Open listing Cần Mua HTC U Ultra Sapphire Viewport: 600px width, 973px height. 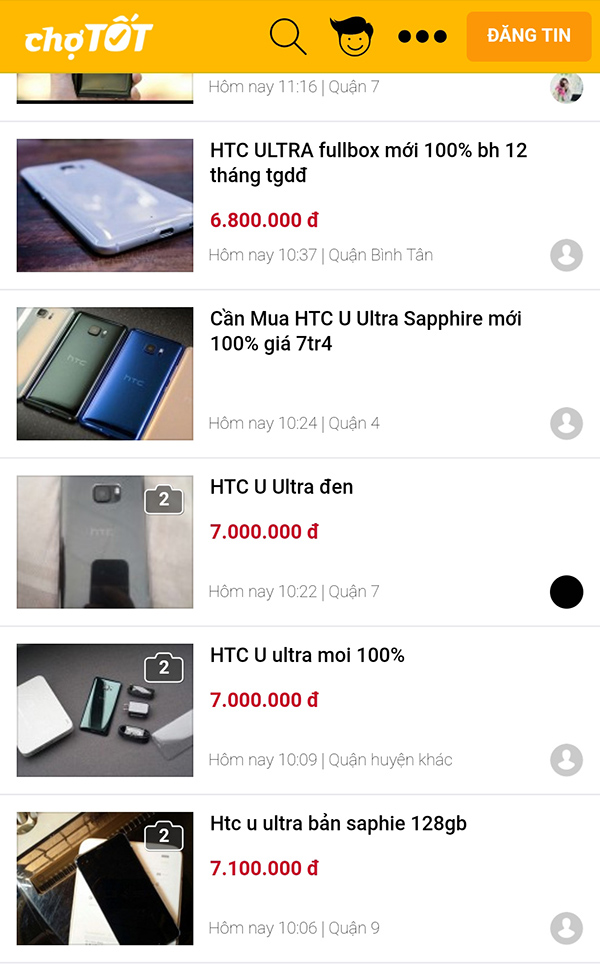coord(366,331)
